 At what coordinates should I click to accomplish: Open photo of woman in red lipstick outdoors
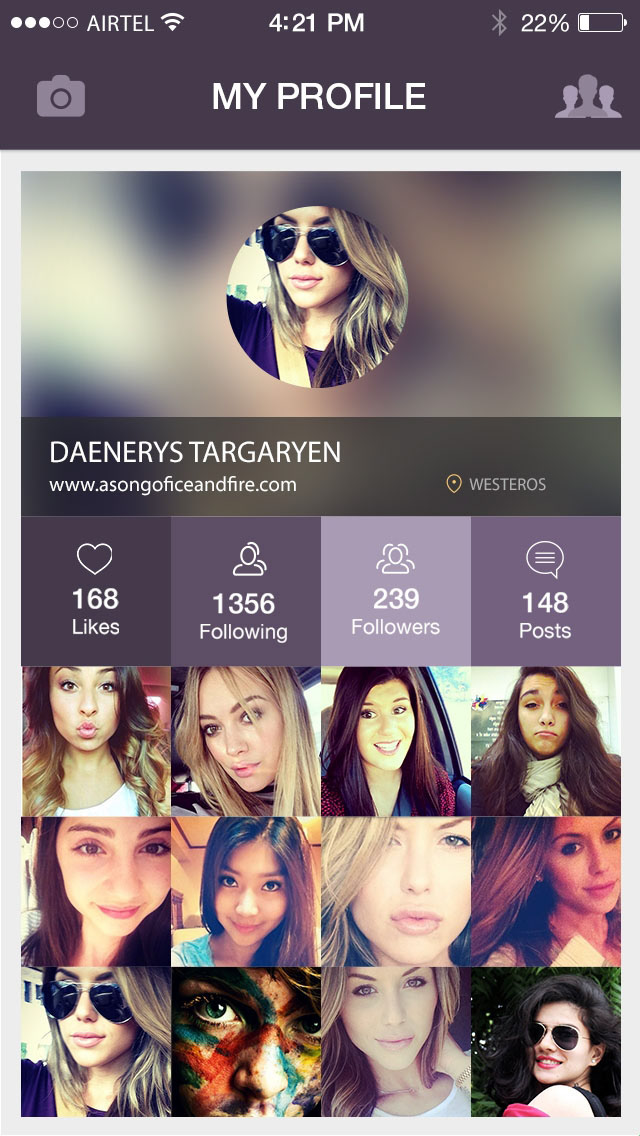click(546, 1042)
